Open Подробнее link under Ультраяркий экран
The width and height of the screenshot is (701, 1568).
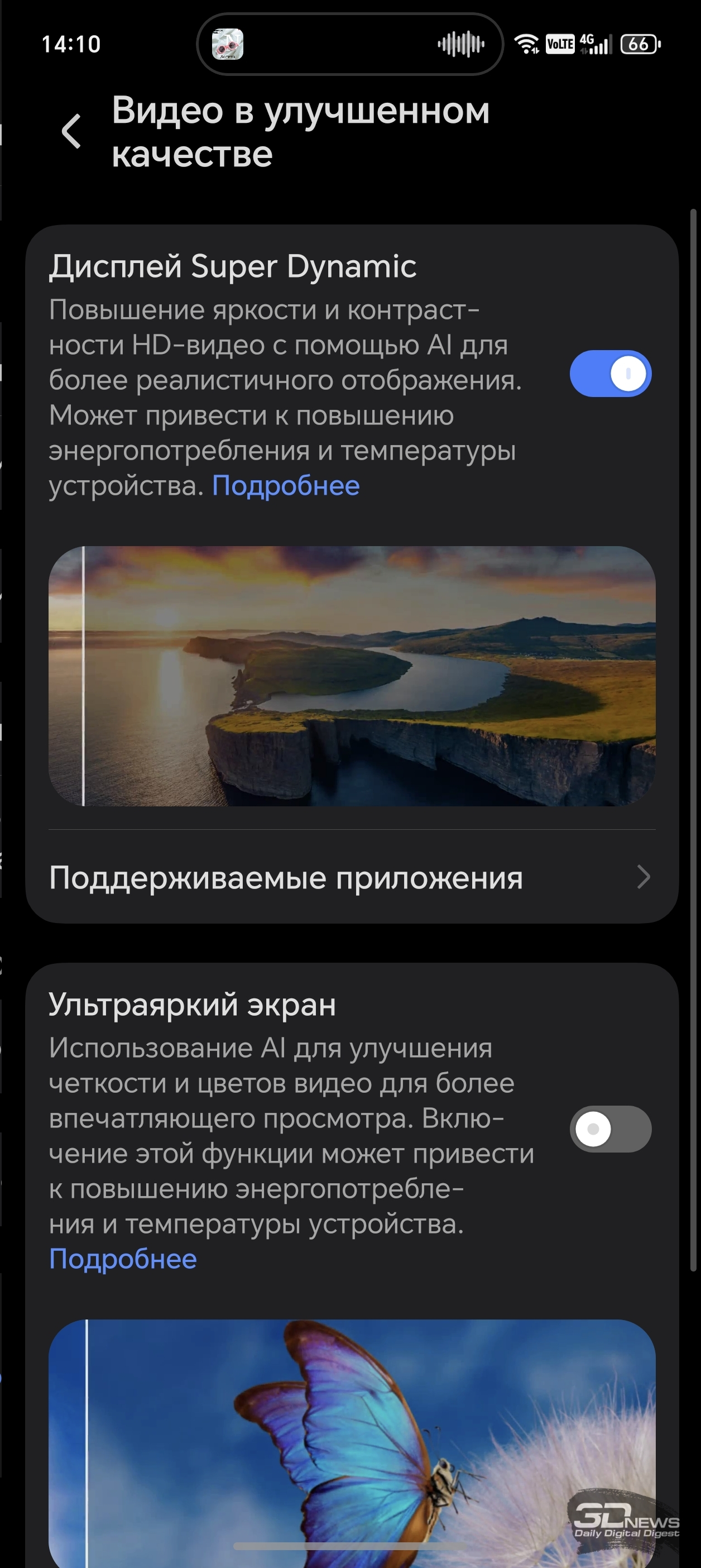click(x=123, y=1259)
